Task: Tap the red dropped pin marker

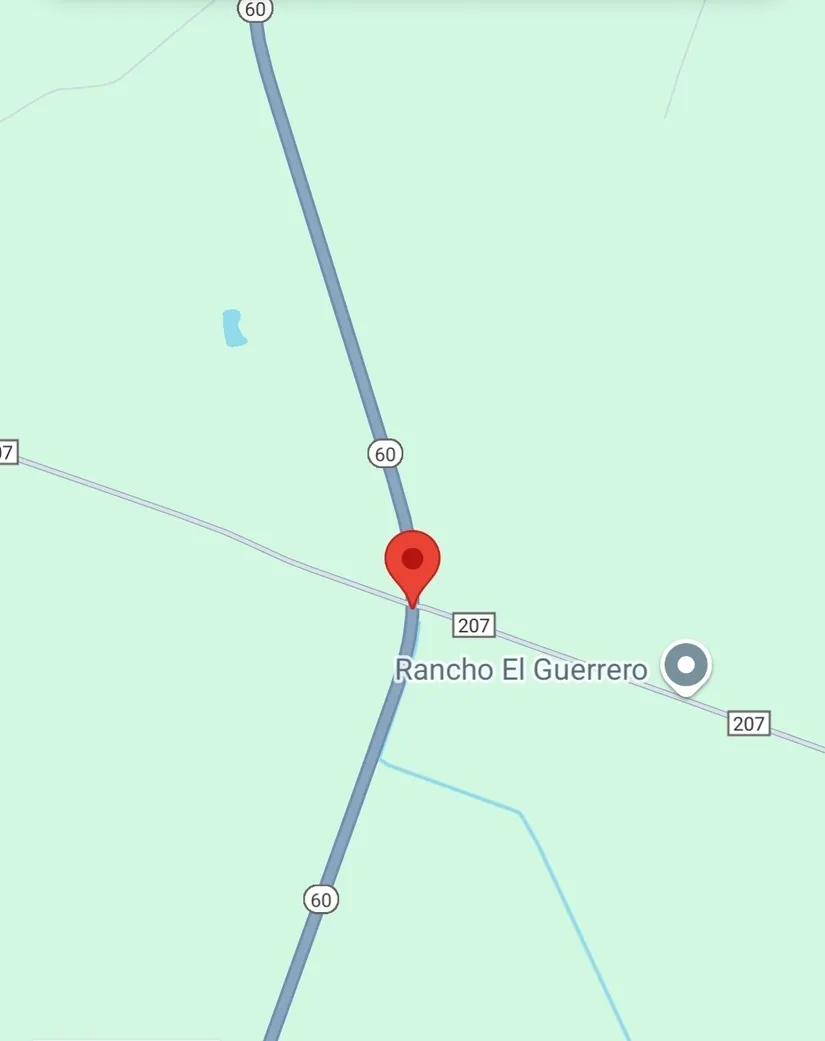Action: (412, 562)
